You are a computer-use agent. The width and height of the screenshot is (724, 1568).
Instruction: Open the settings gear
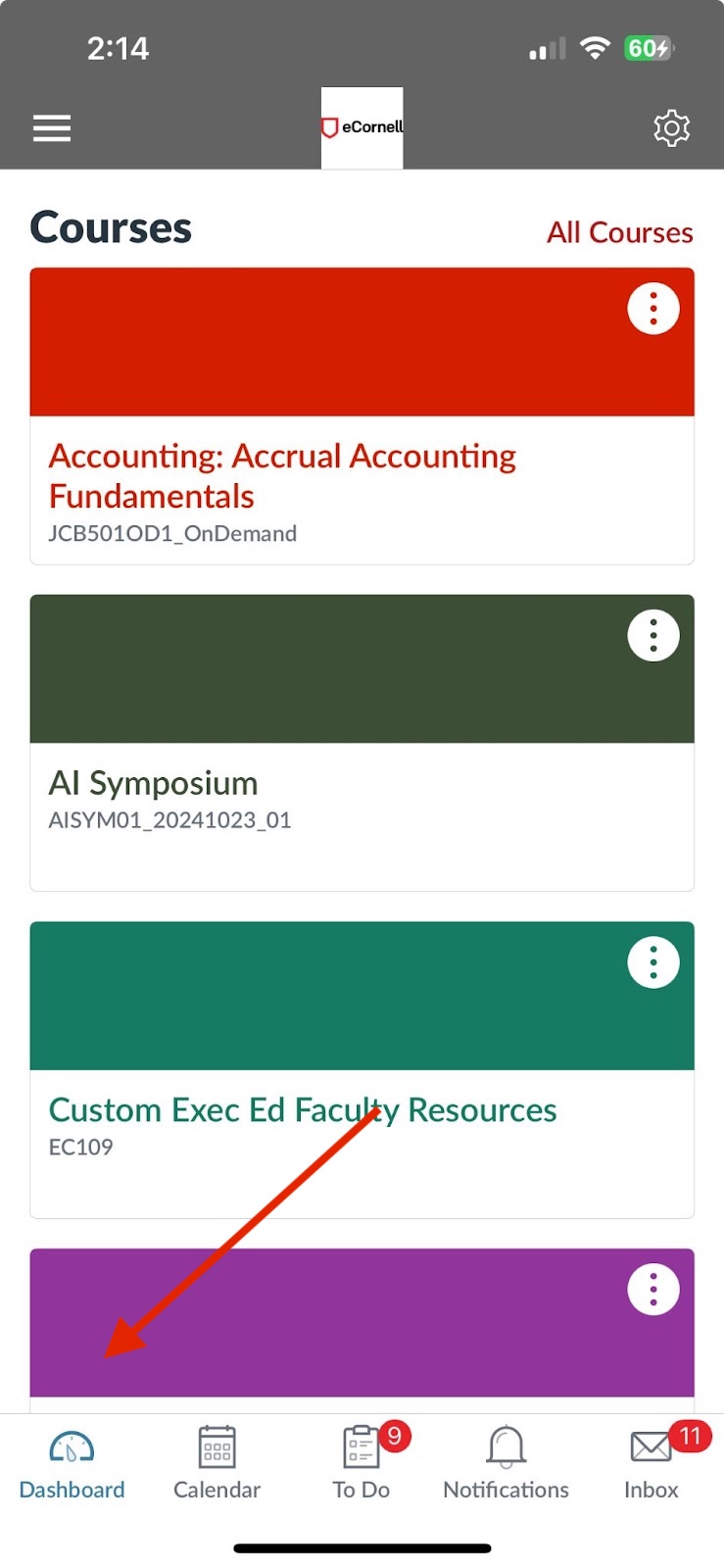pyautogui.click(x=671, y=128)
